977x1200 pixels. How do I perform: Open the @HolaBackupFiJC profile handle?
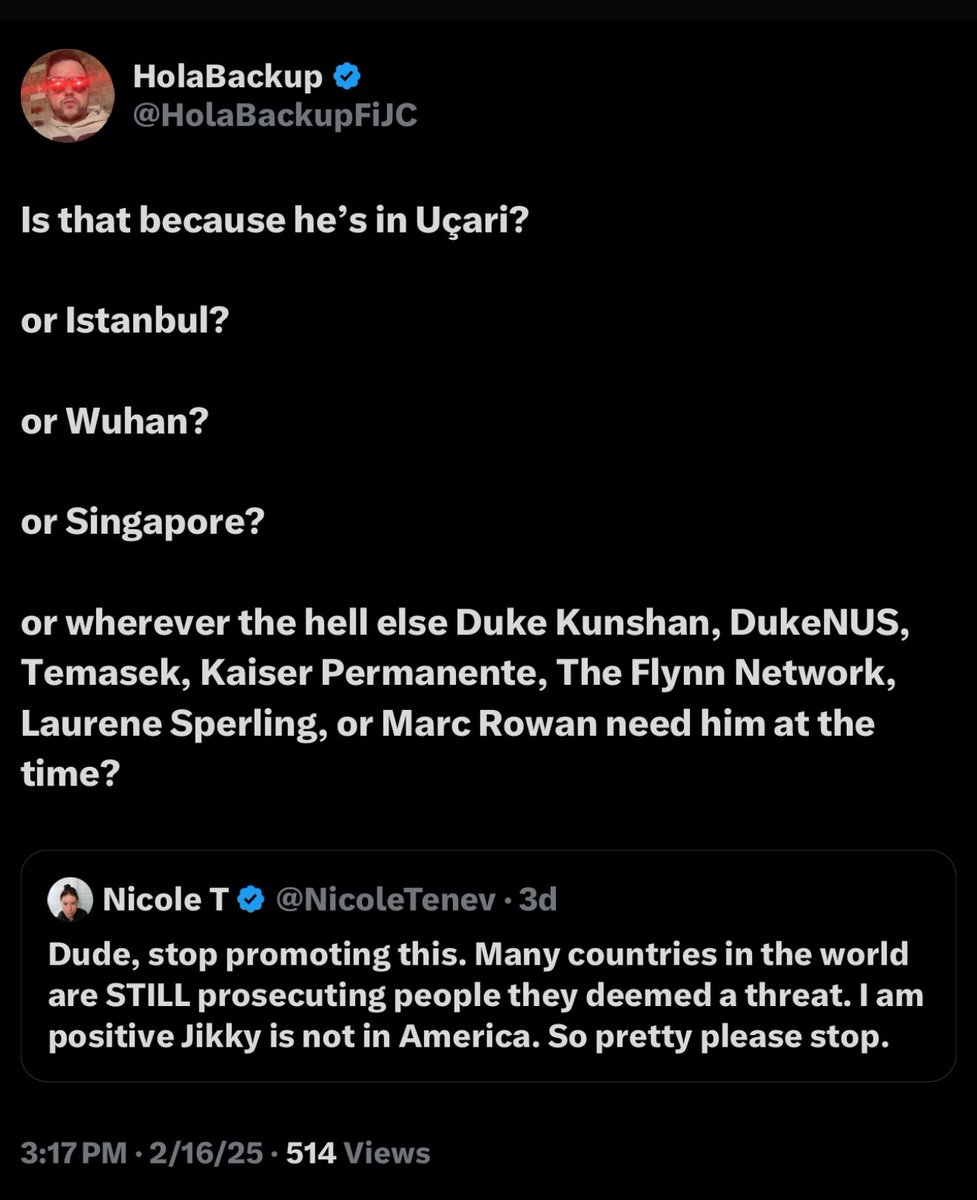click(275, 116)
